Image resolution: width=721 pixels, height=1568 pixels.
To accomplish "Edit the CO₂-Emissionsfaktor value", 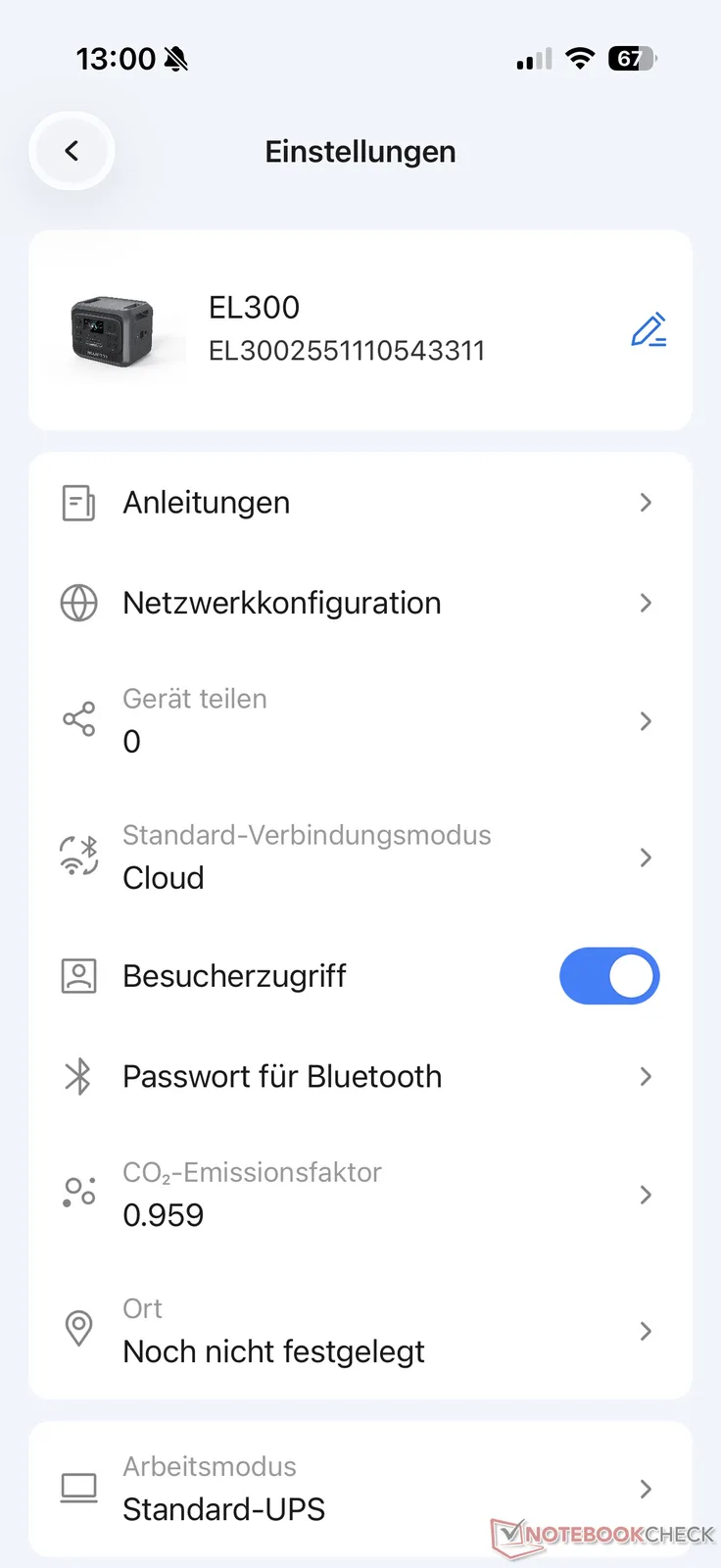I will click(360, 1195).
